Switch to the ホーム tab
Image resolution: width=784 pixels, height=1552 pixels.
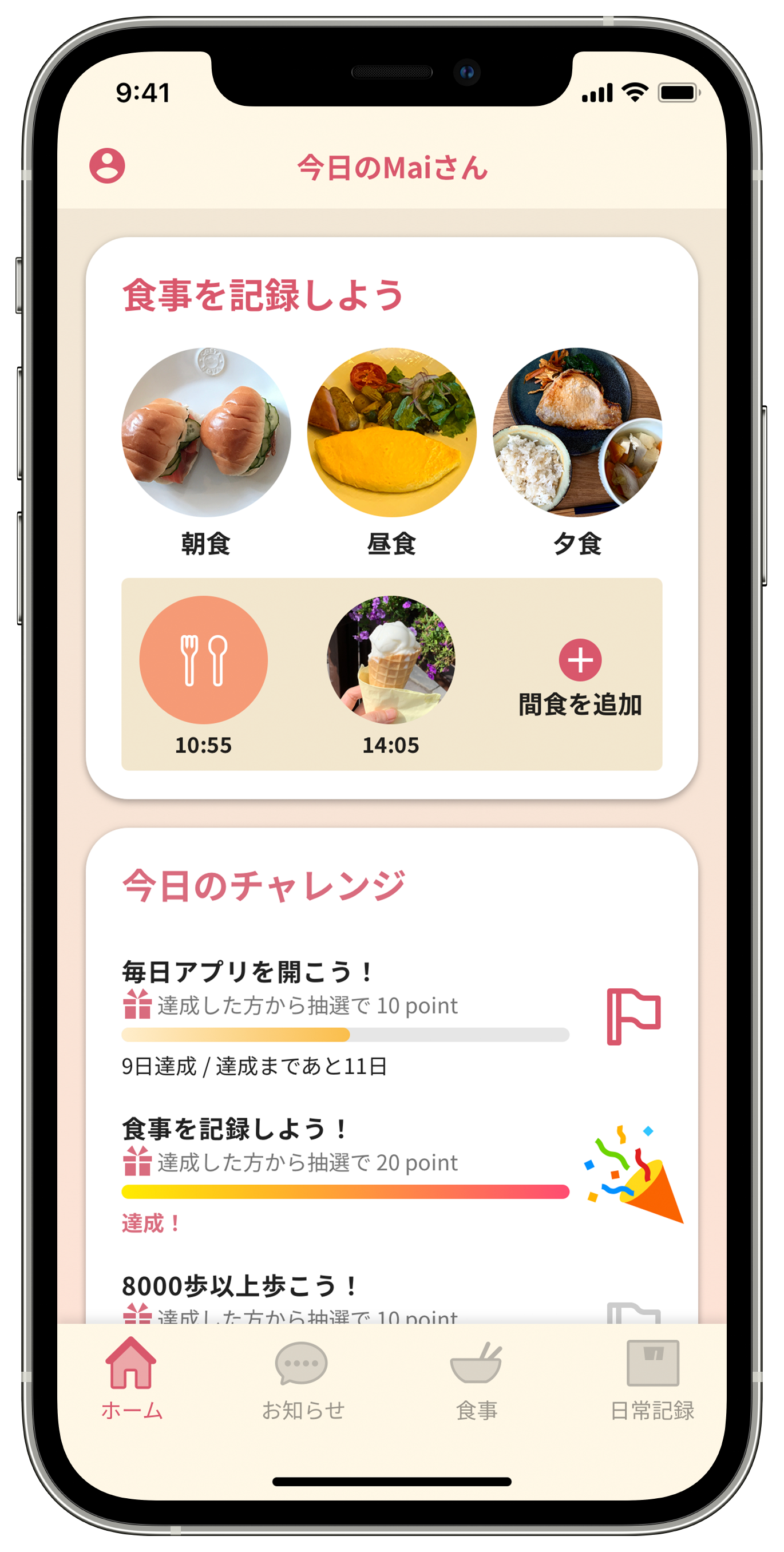coord(131,1377)
